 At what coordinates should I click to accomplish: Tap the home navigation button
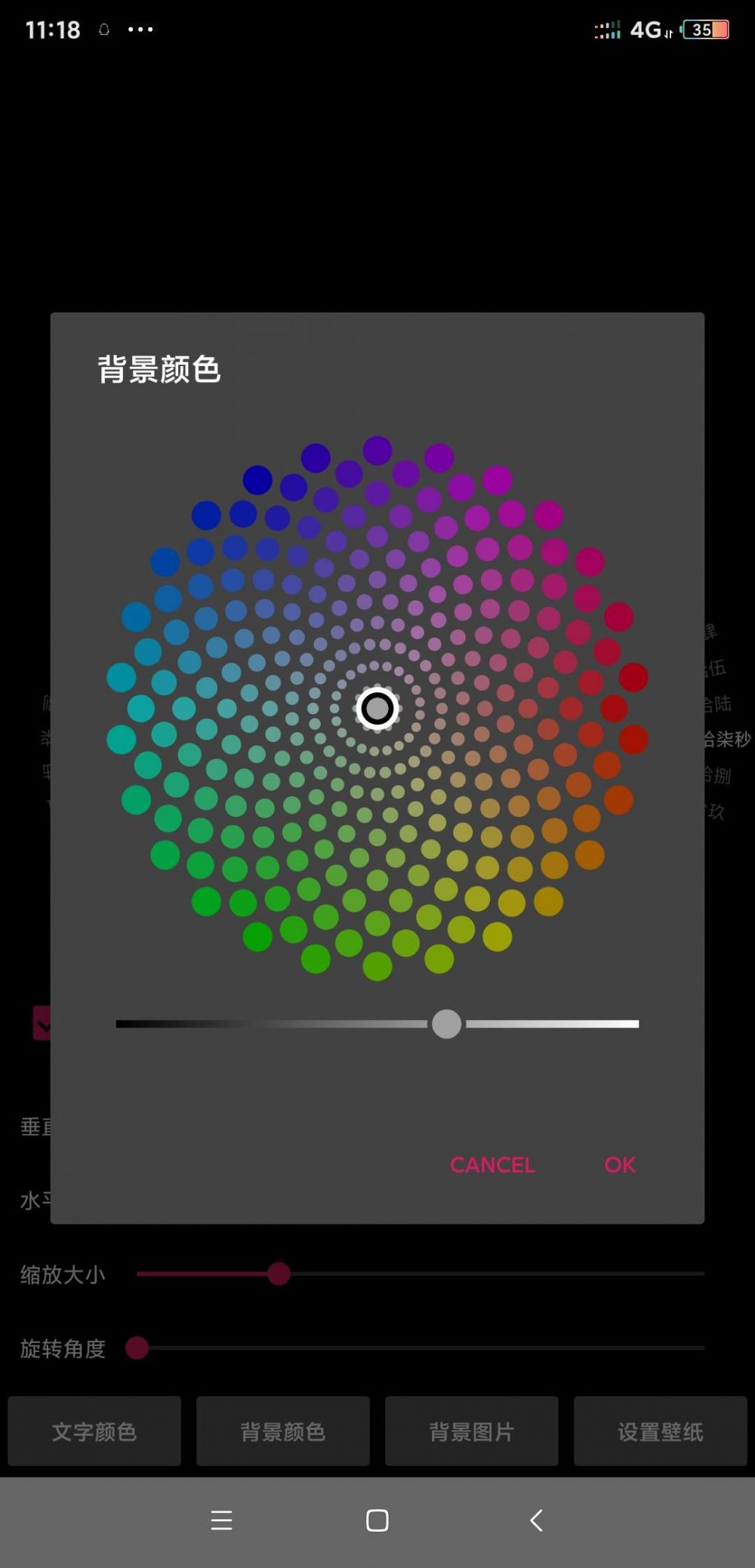tap(376, 1520)
